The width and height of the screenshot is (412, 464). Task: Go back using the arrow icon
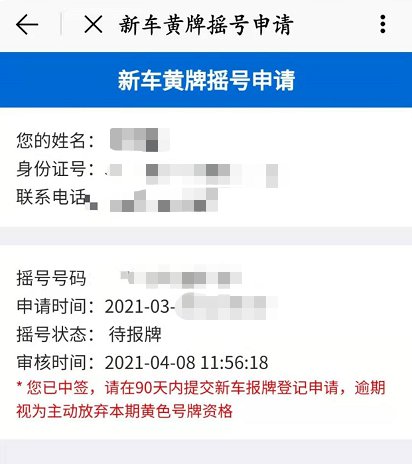click(27, 25)
